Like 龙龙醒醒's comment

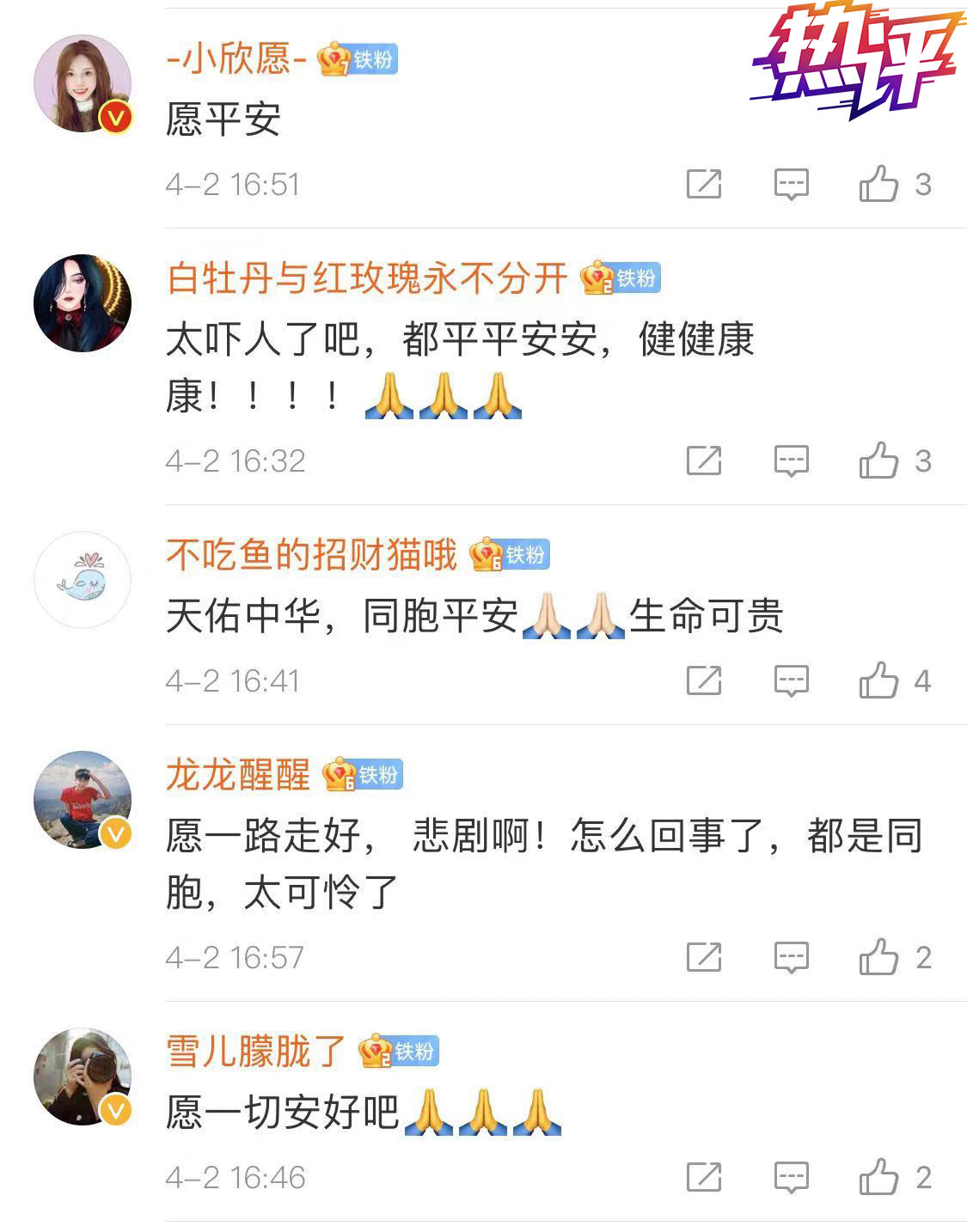coord(878,957)
